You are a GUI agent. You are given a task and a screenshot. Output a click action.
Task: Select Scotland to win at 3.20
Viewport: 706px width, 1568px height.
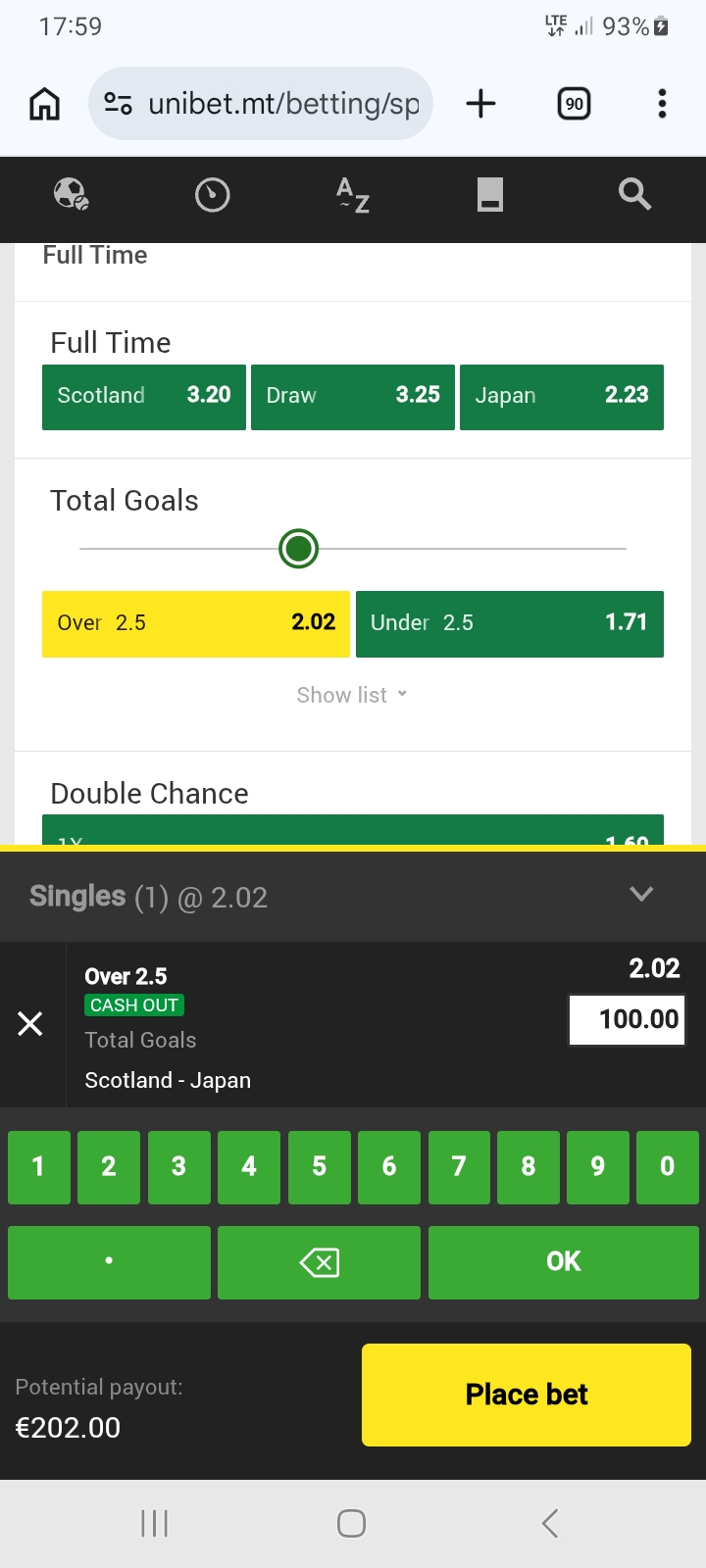(144, 396)
